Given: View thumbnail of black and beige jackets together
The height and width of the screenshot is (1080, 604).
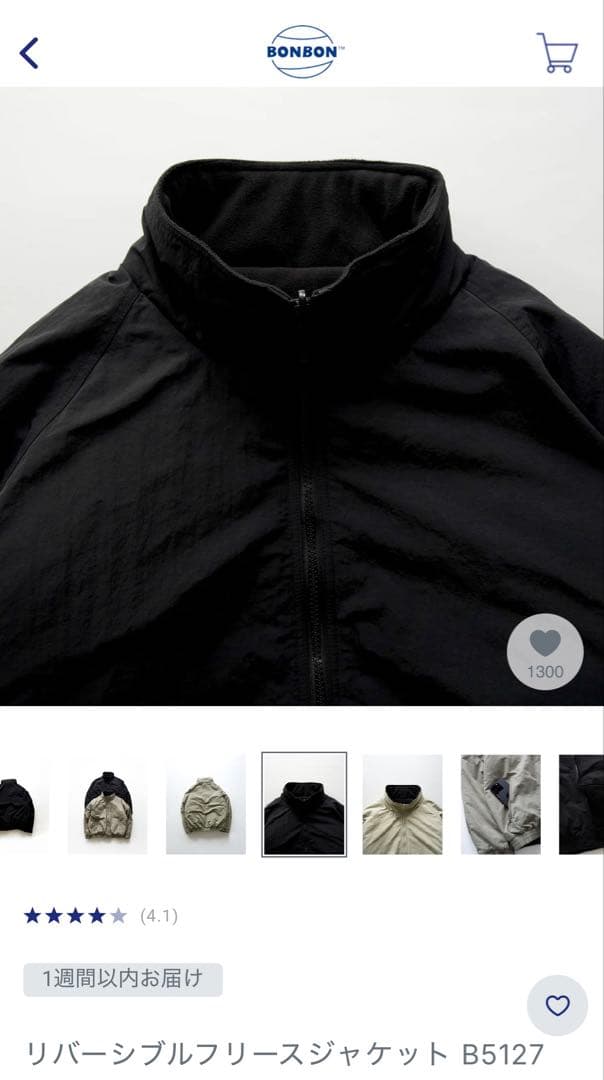Looking at the screenshot, I should (x=107, y=804).
